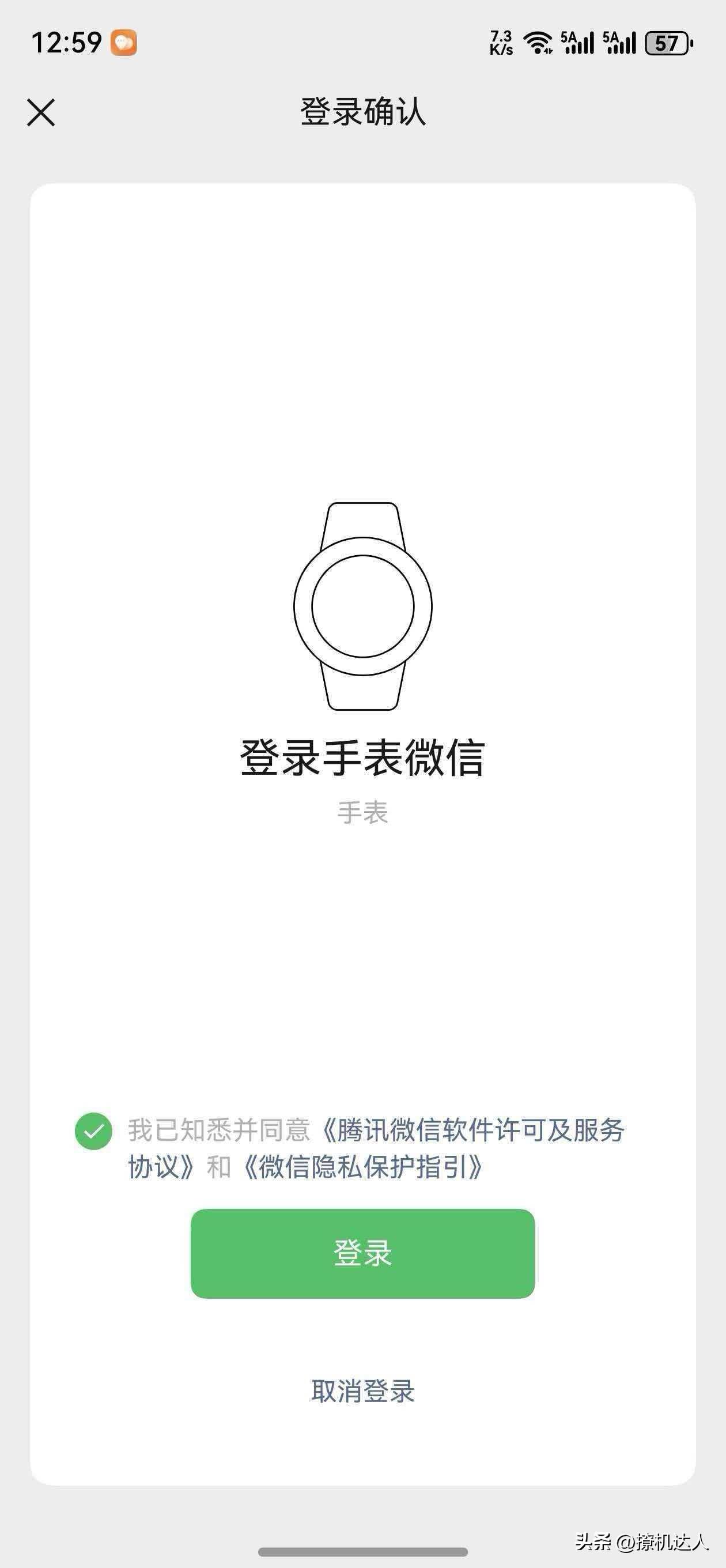This screenshot has height=1568, width=726.
Task: Tap the WiFi icon in the status bar
Action: click(538, 43)
